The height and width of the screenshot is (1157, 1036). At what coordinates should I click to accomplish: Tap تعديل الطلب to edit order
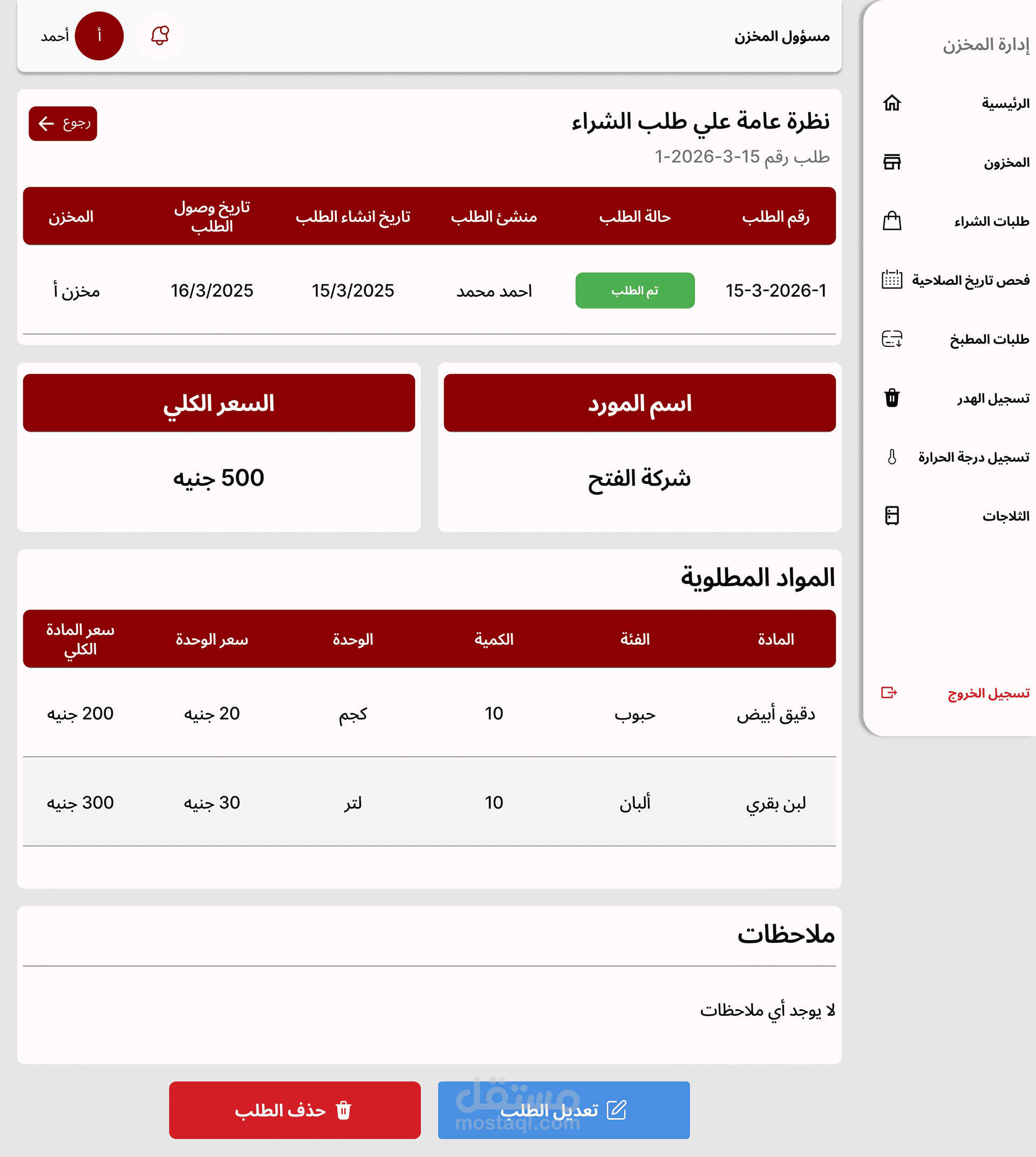563,1110
